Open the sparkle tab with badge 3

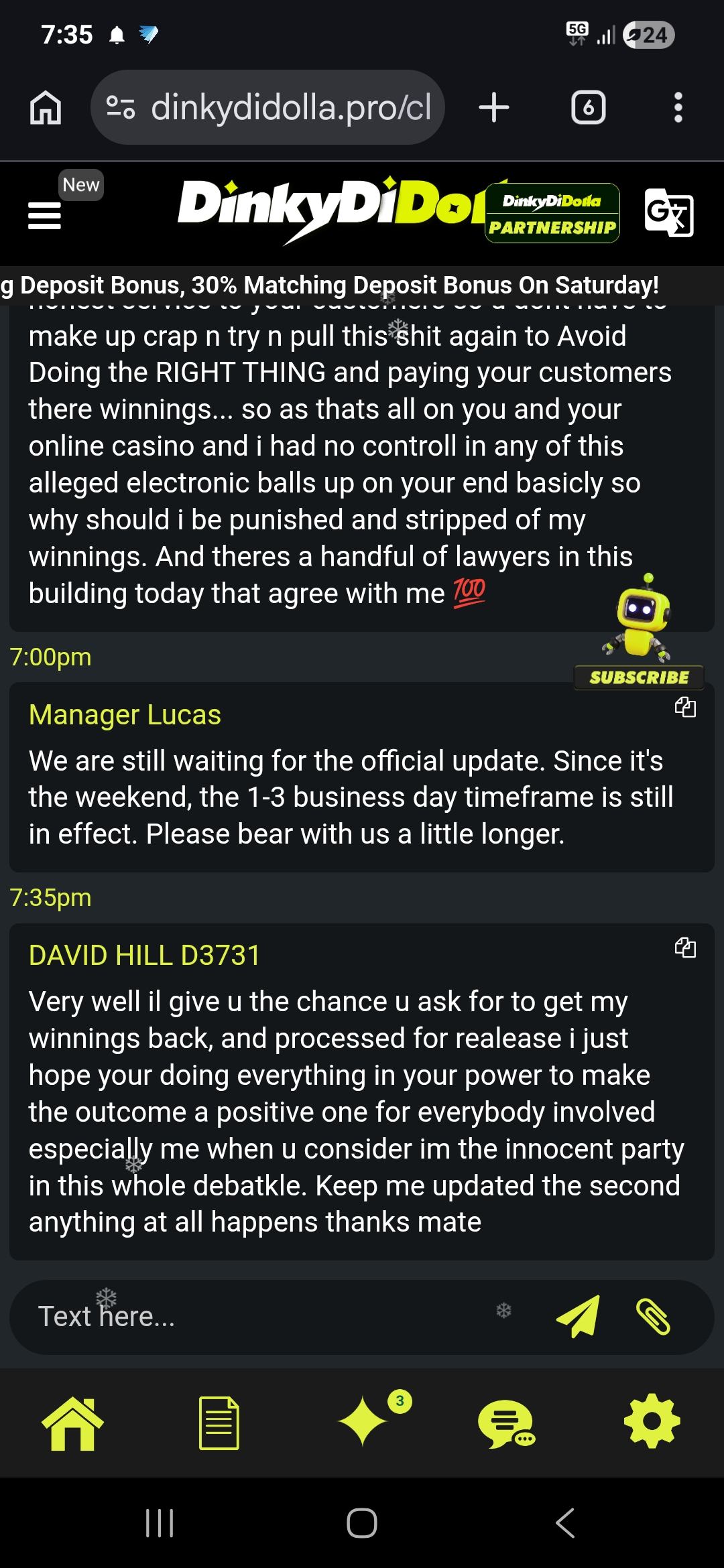tap(364, 1421)
